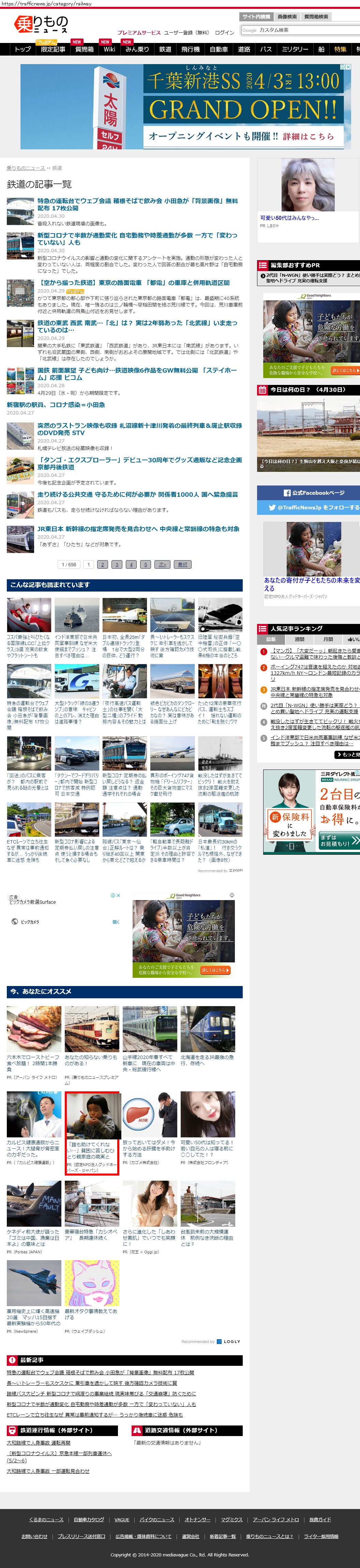Go to page 2 of article list
360x1568 pixels.
[102, 564]
